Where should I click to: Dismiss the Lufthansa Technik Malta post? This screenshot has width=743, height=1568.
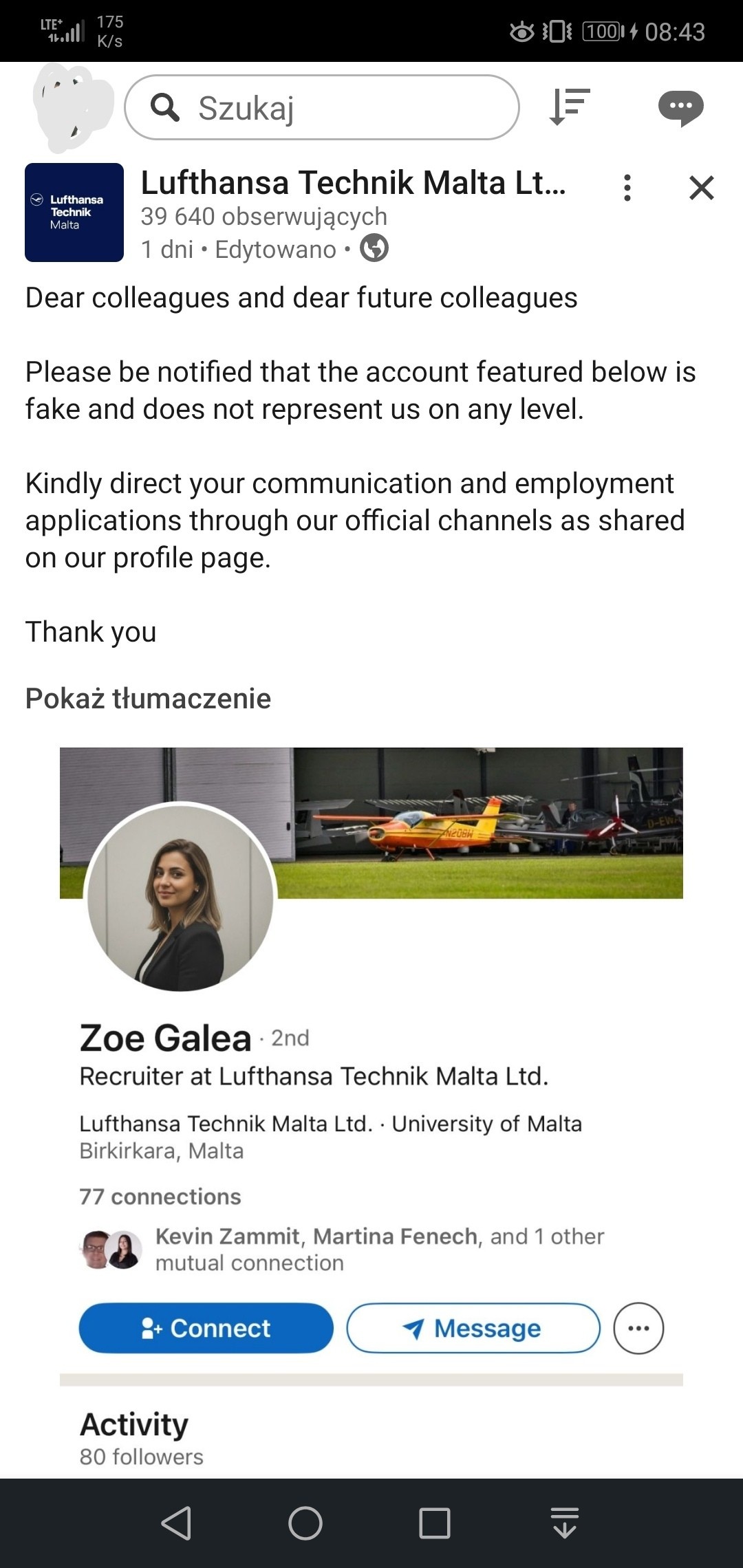(701, 188)
